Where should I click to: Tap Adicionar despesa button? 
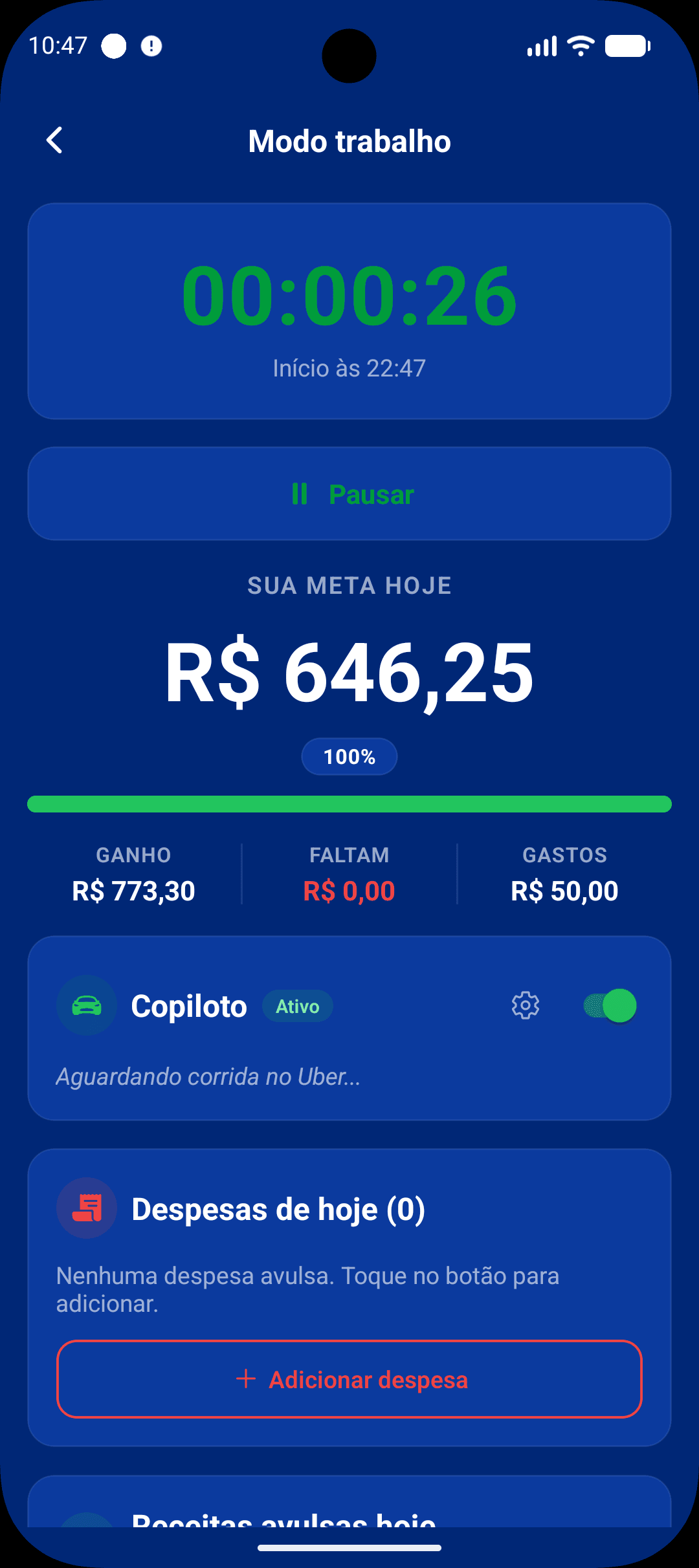click(349, 1379)
